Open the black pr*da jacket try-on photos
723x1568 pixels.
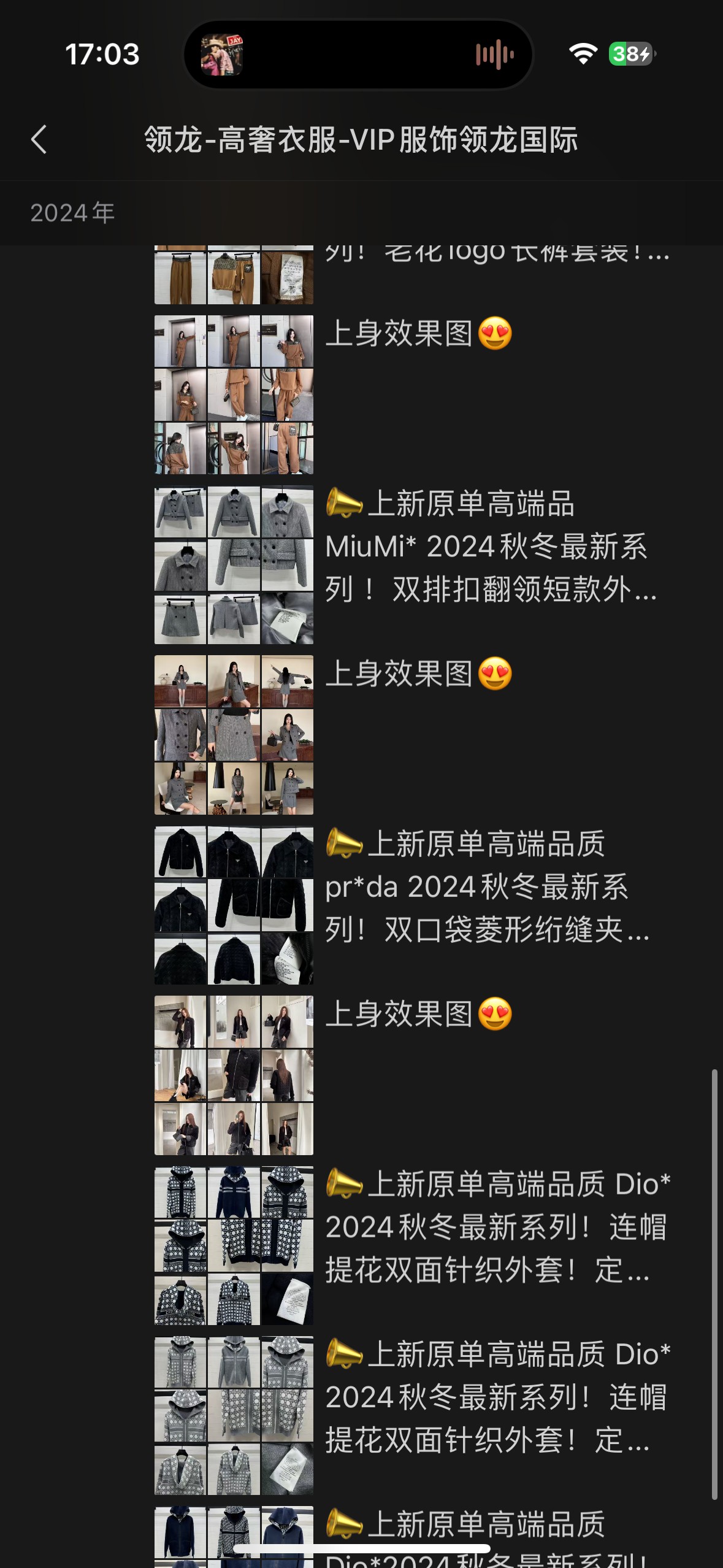tap(234, 1075)
